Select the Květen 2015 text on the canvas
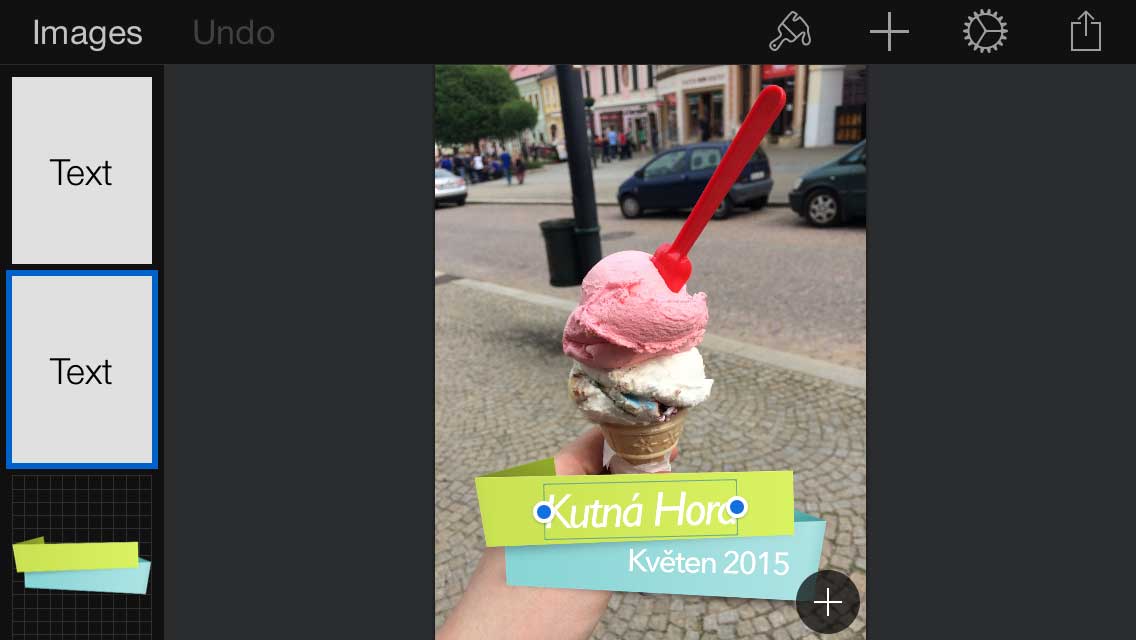Viewport: 1136px width, 640px height. coord(708,562)
